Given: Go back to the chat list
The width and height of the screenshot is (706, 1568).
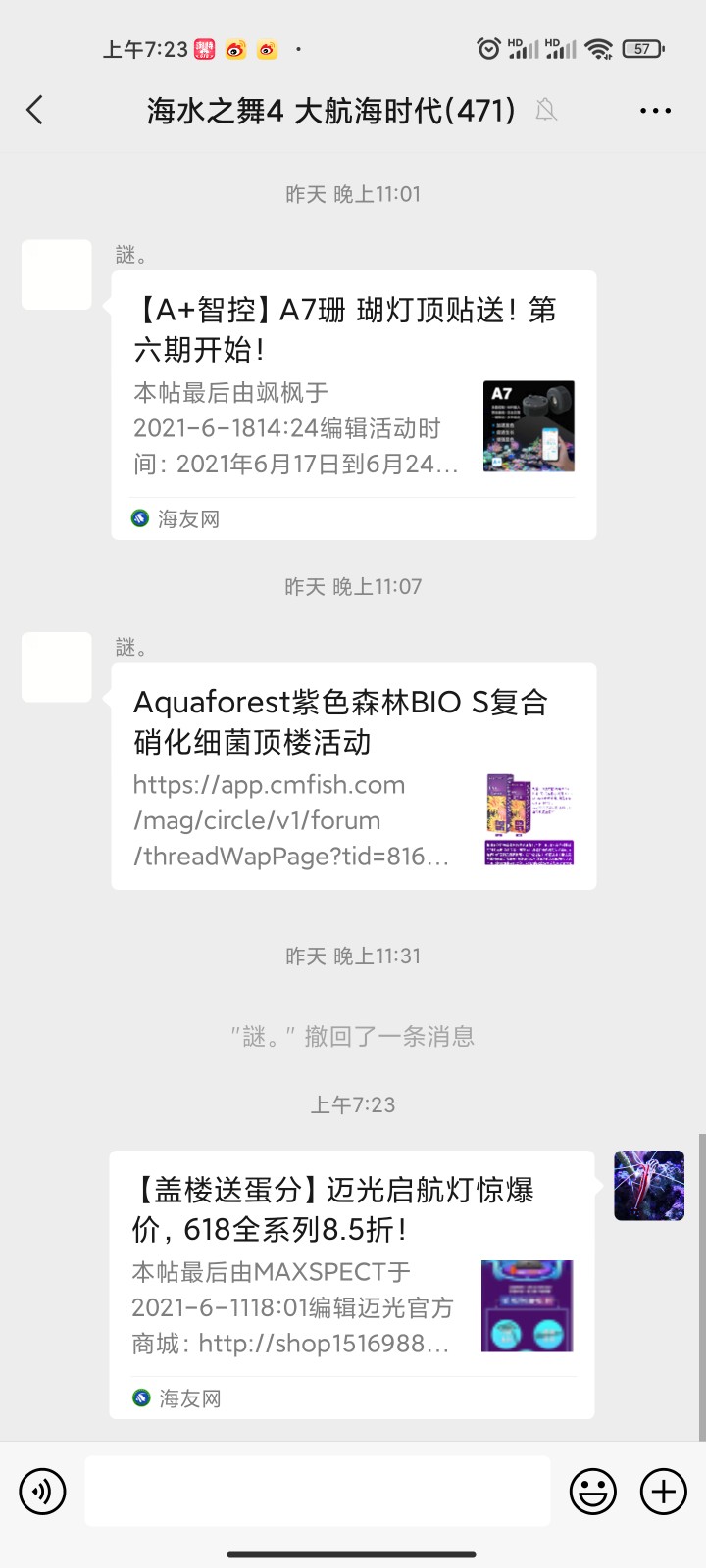Looking at the screenshot, I should tap(35, 110).
